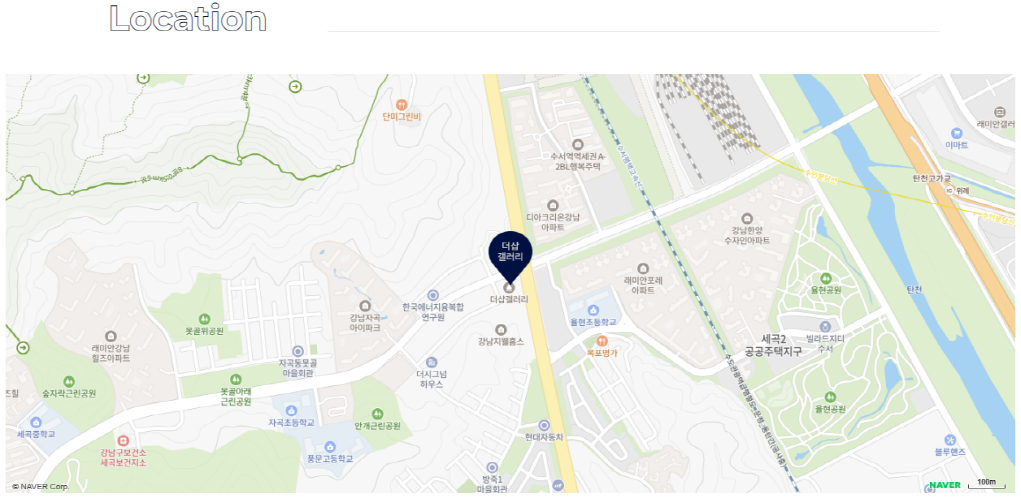Open the NAVER logo link on map
1021x497 pixels.
coord(944,485)
